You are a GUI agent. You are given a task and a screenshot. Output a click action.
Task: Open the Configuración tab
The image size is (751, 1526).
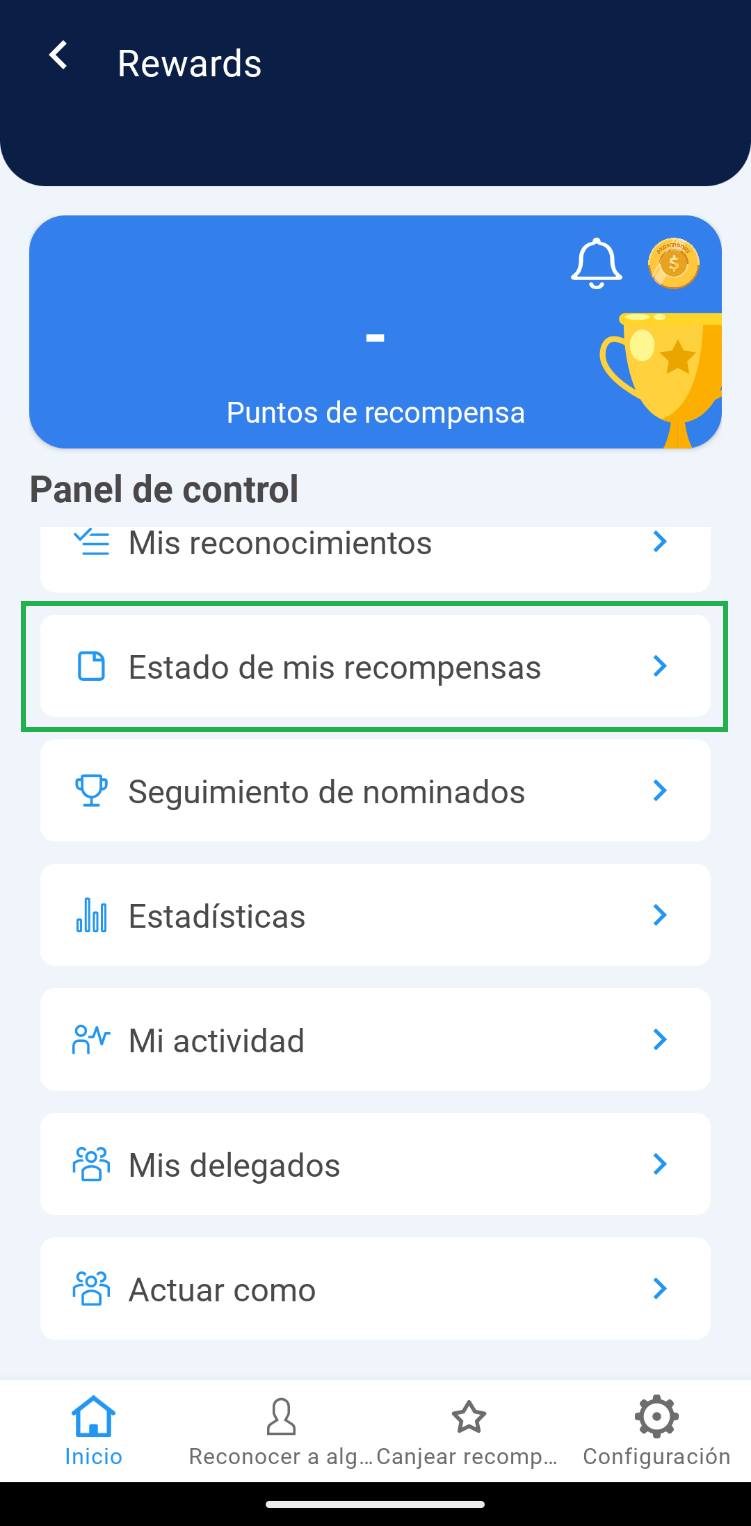pos(656,1431)
